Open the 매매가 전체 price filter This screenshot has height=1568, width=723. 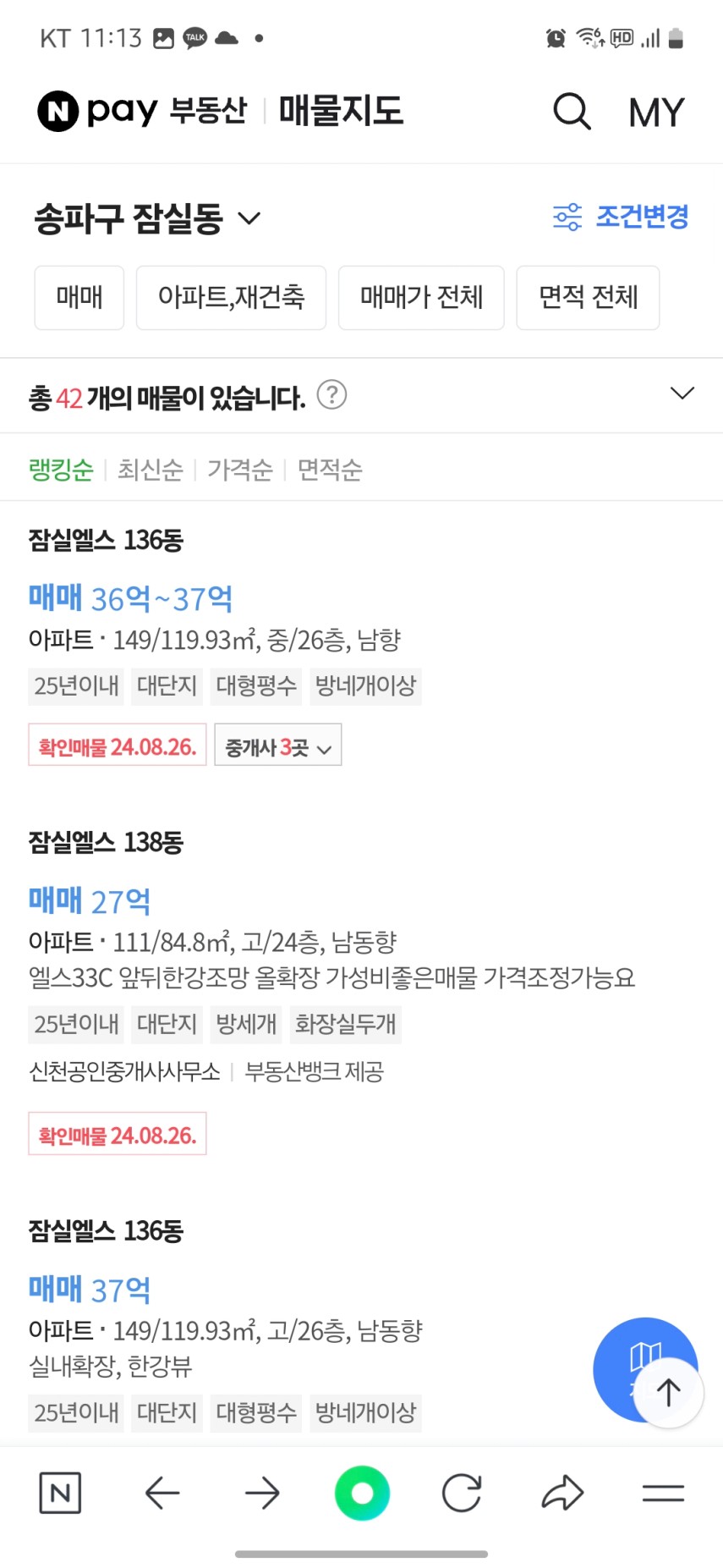point(421,297)
